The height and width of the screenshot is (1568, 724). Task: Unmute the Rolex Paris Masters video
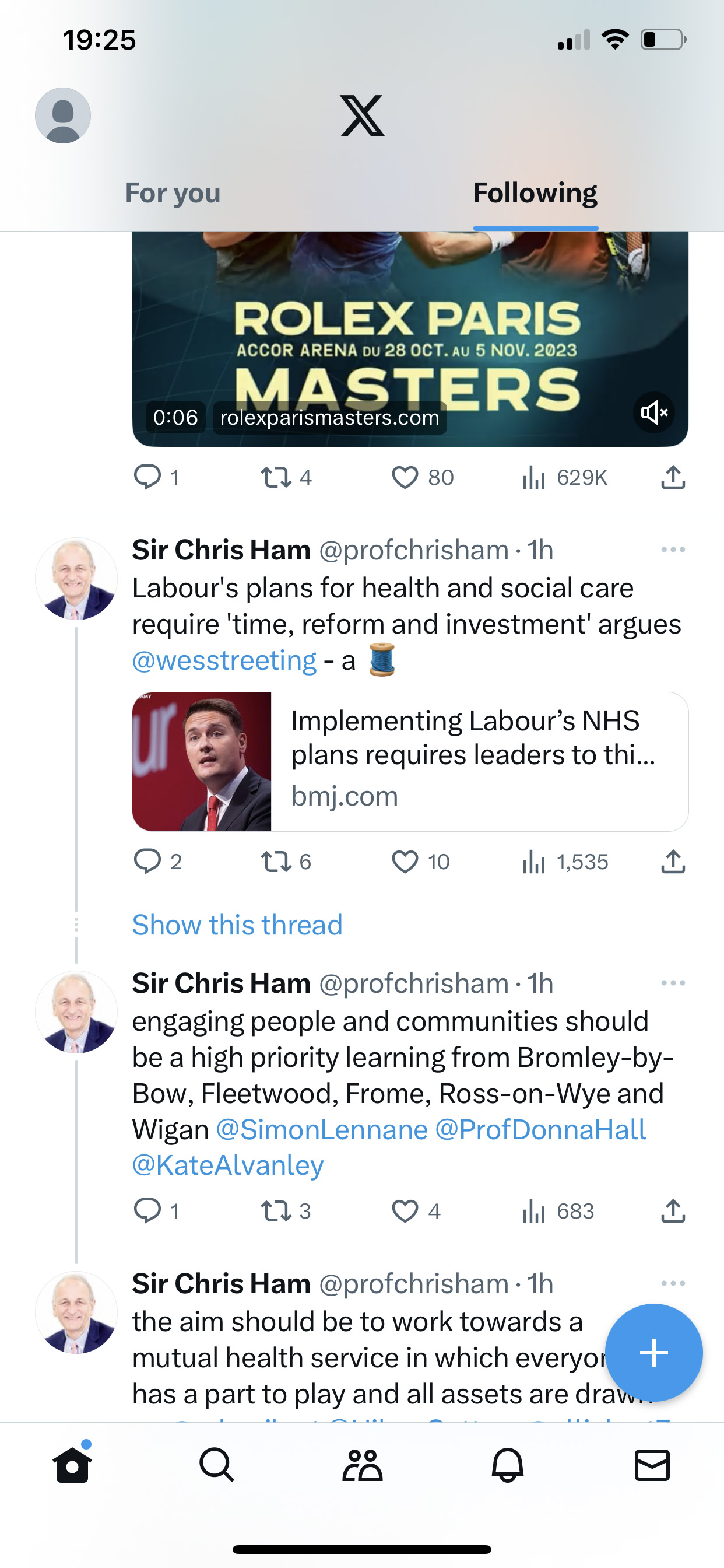pyautogui.click(x=654, y=412)
